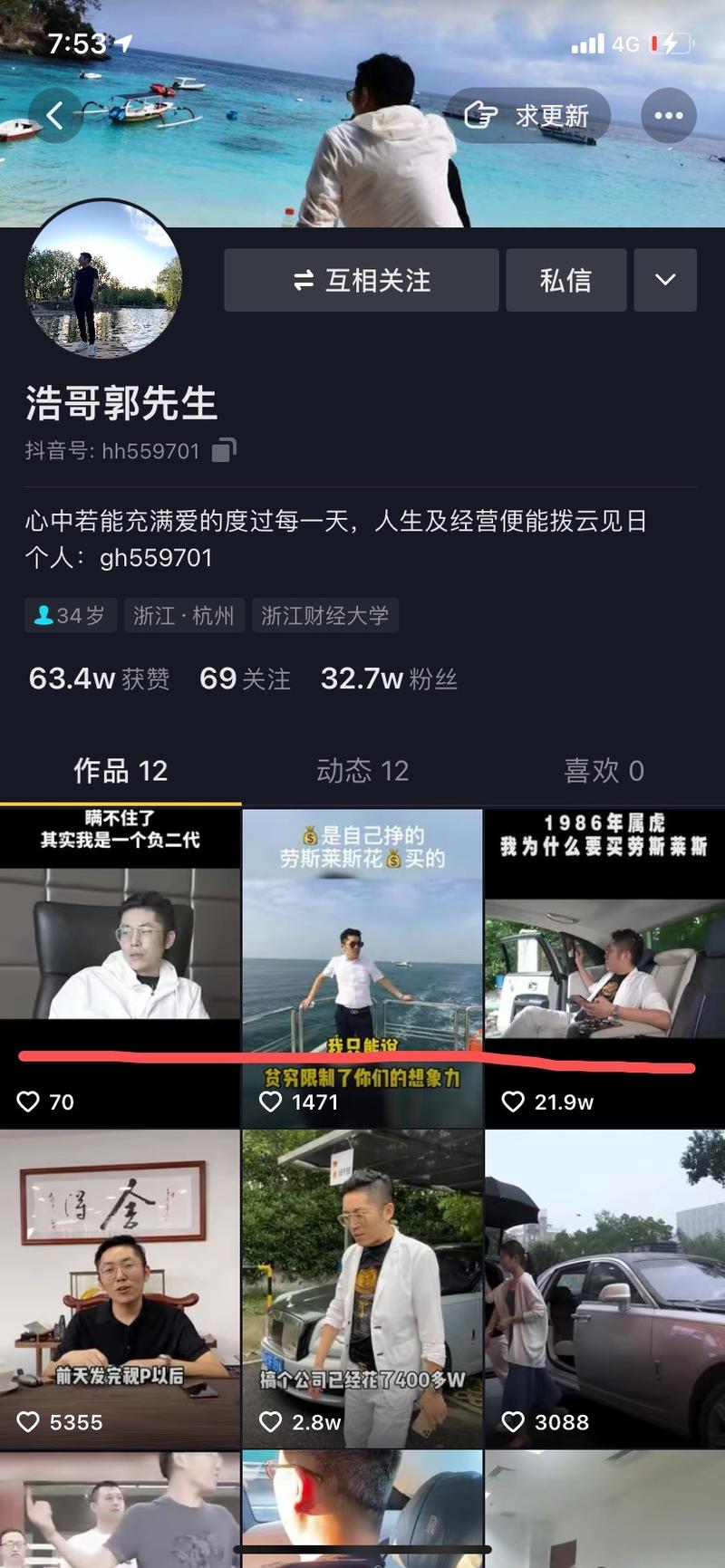This screenshot has width=725, height=1568.
Task: Expand the chevron next to 私信 button
Action: 665,280
